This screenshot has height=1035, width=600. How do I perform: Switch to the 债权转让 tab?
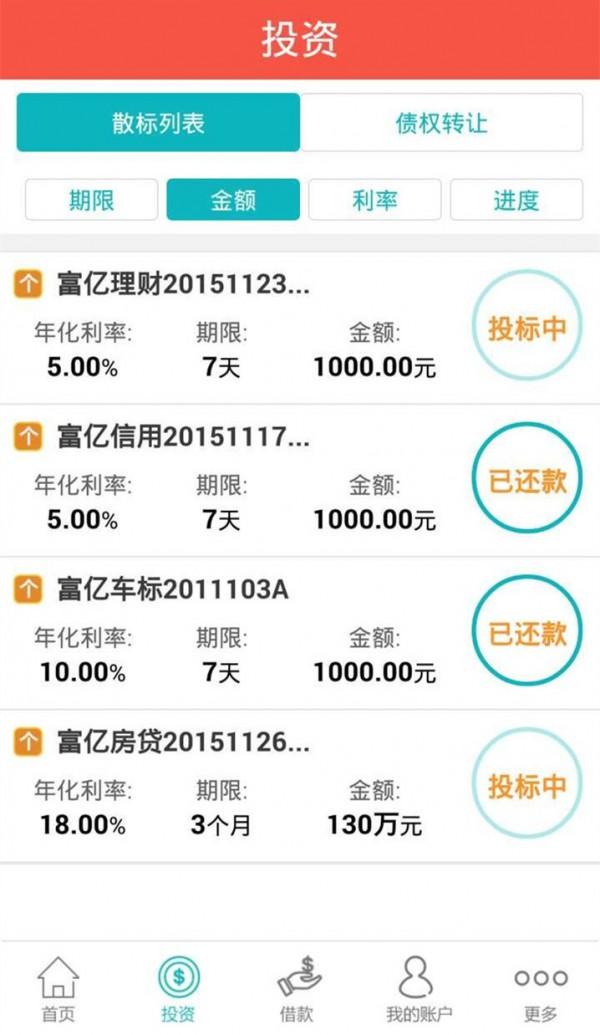point(441,123)
